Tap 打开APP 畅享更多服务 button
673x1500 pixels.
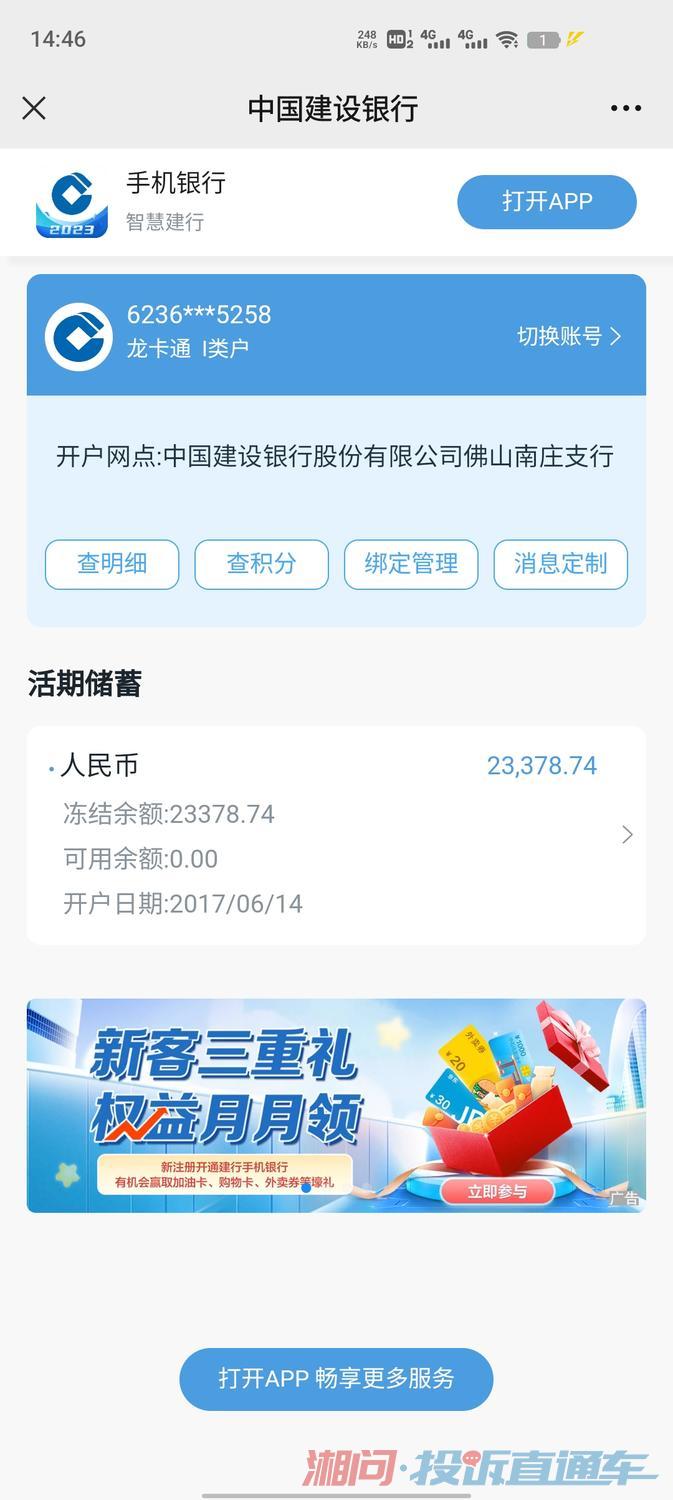pyautogui.click(x=336, y=1378)
